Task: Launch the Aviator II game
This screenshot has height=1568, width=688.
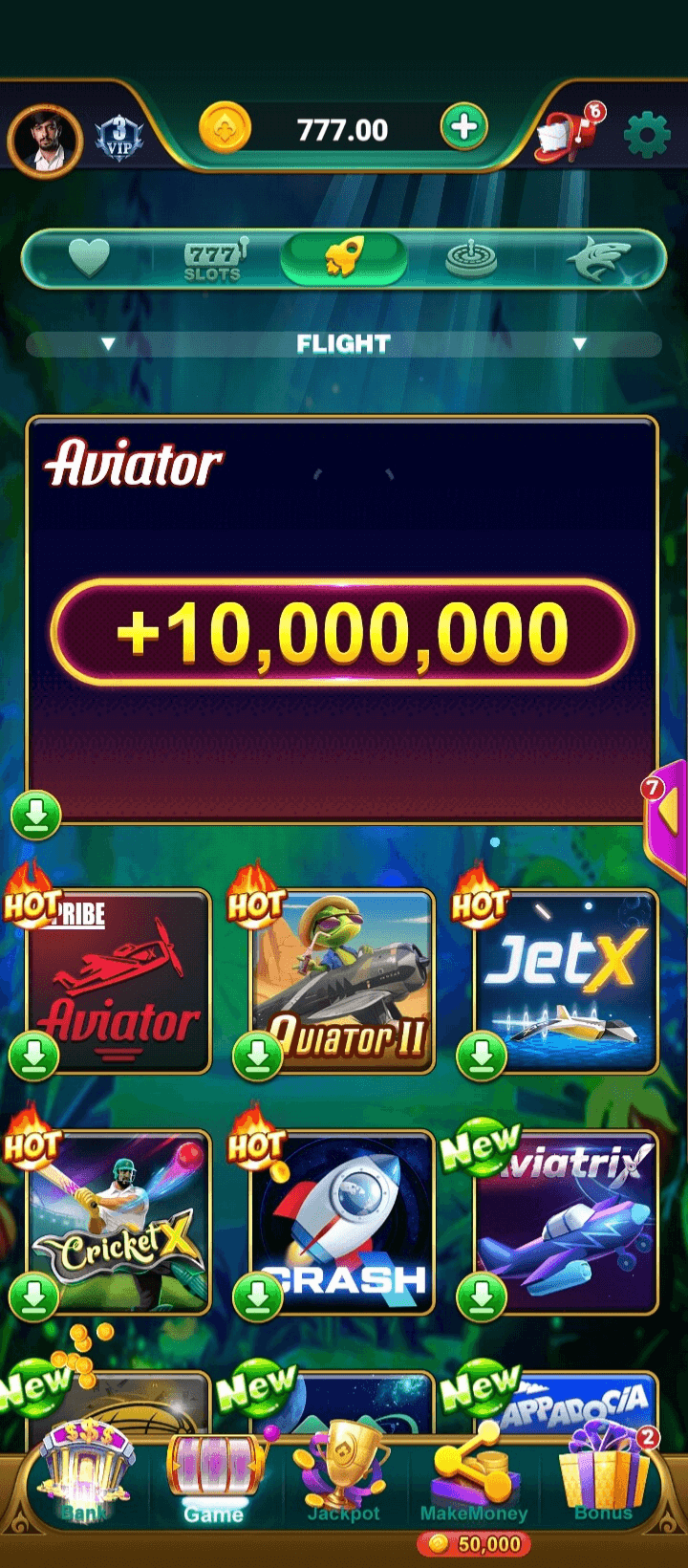Action: [342, 983]
